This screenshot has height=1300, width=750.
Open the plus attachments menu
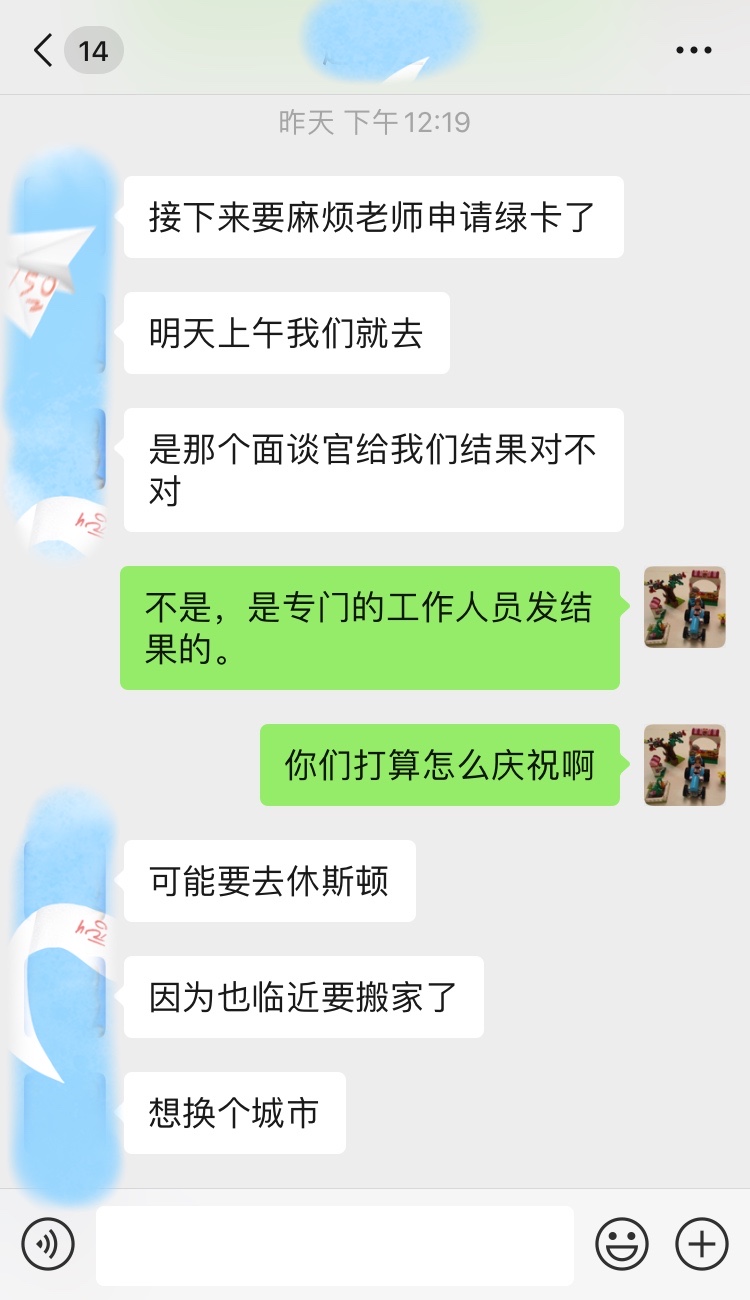pos(702,1245)
